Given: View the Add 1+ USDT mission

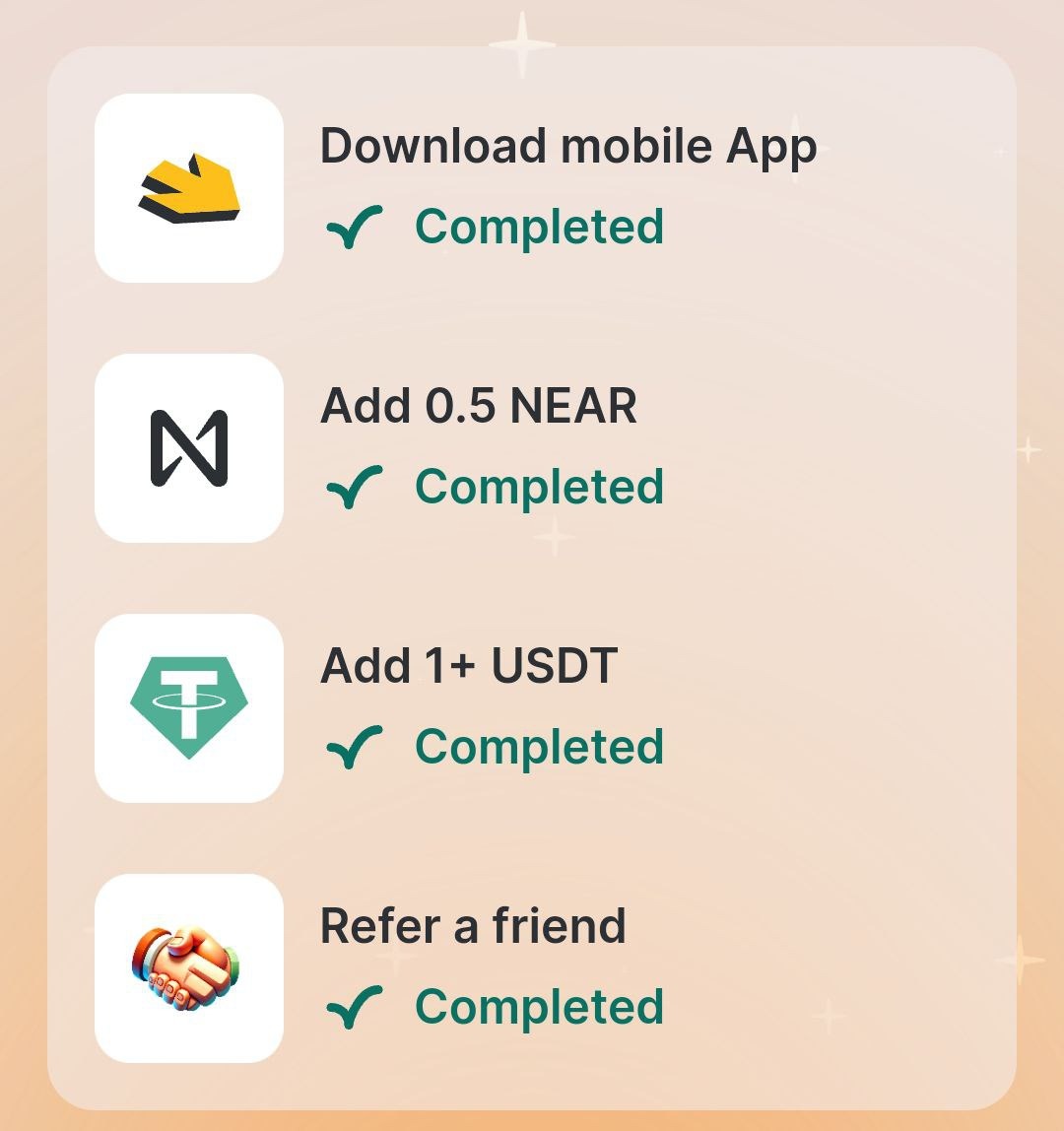Looking at the screenshot, I should (x=469, y=666).
